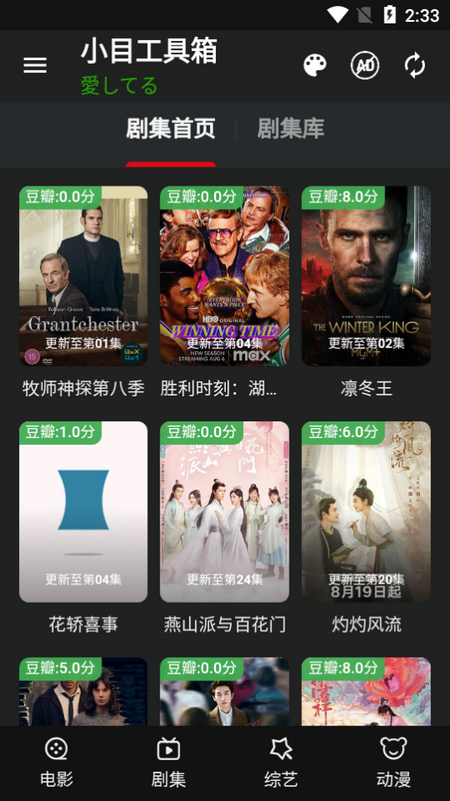
Task: Open 凛冬王 The Winter King card
Action: 366,292
